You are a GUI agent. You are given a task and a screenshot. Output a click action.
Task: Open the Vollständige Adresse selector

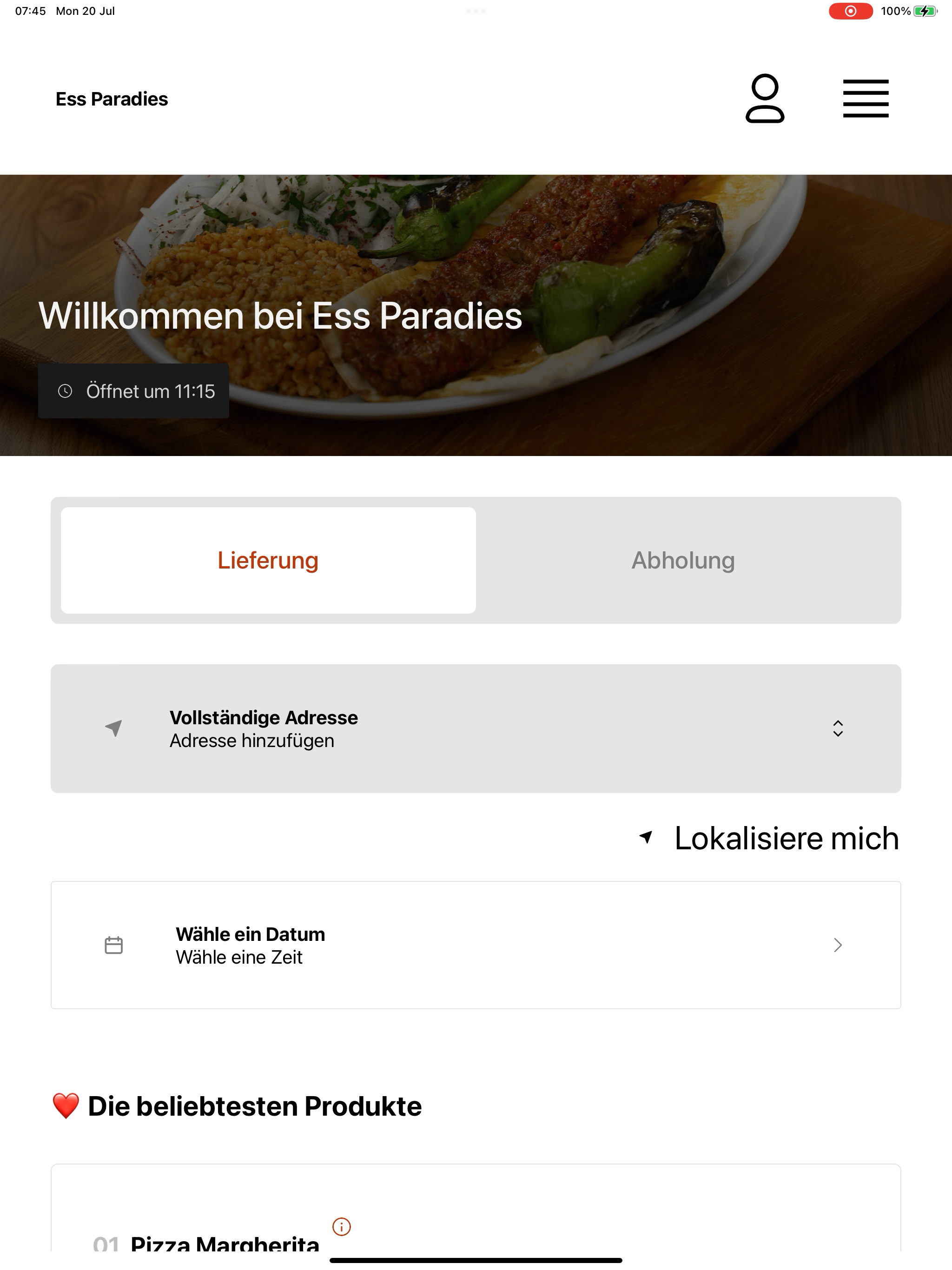[476, 728]
